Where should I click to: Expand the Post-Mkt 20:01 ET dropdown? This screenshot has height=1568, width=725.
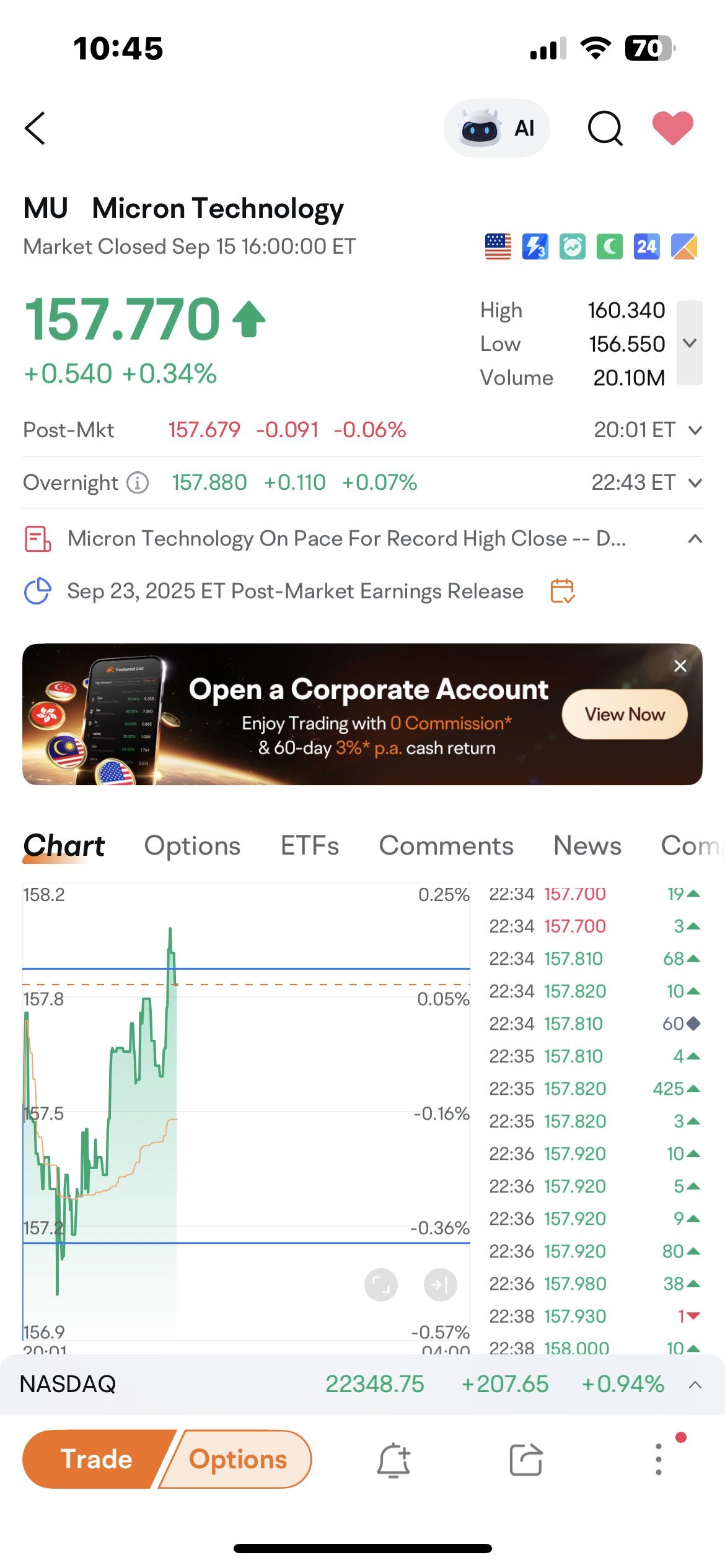(695, 430)
